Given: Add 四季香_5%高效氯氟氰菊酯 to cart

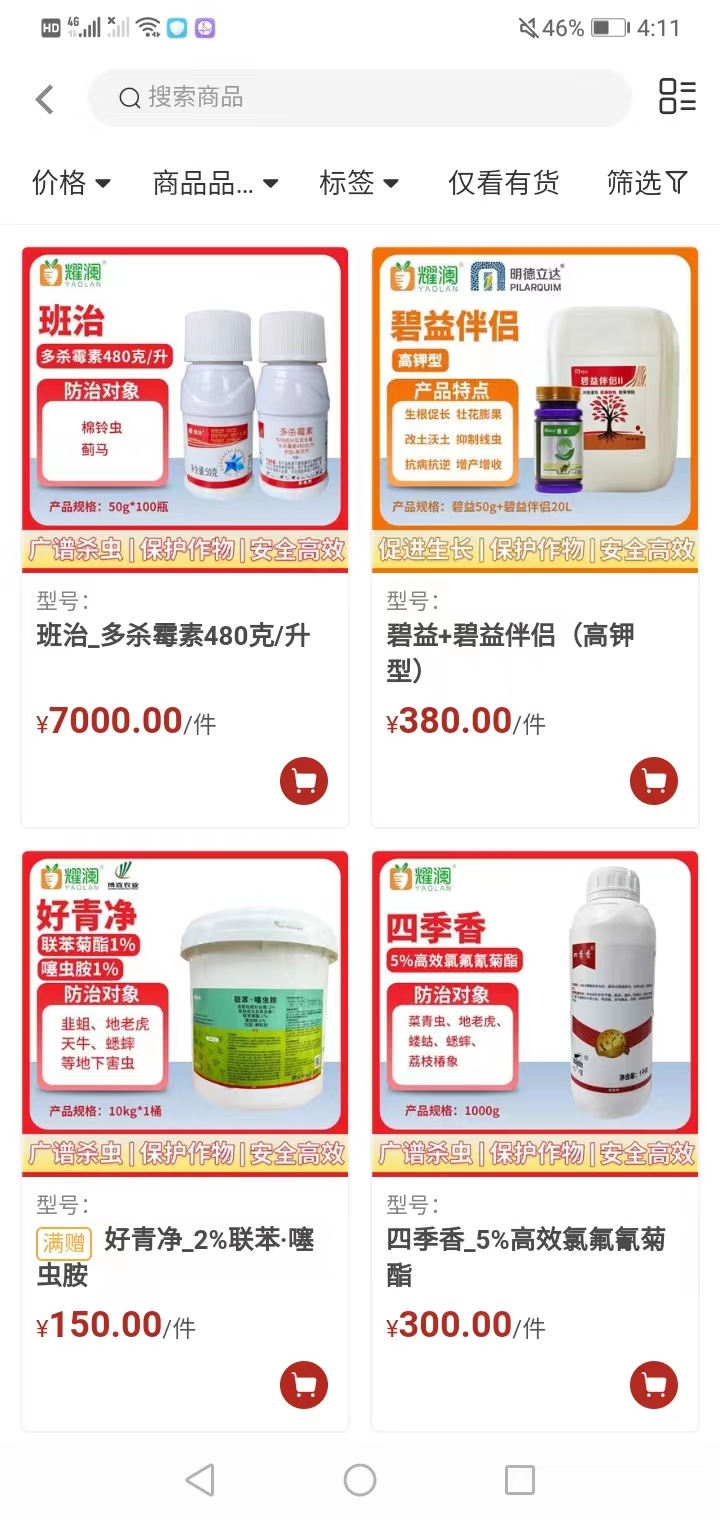Looking at the screenshot, I should 653,1386.
